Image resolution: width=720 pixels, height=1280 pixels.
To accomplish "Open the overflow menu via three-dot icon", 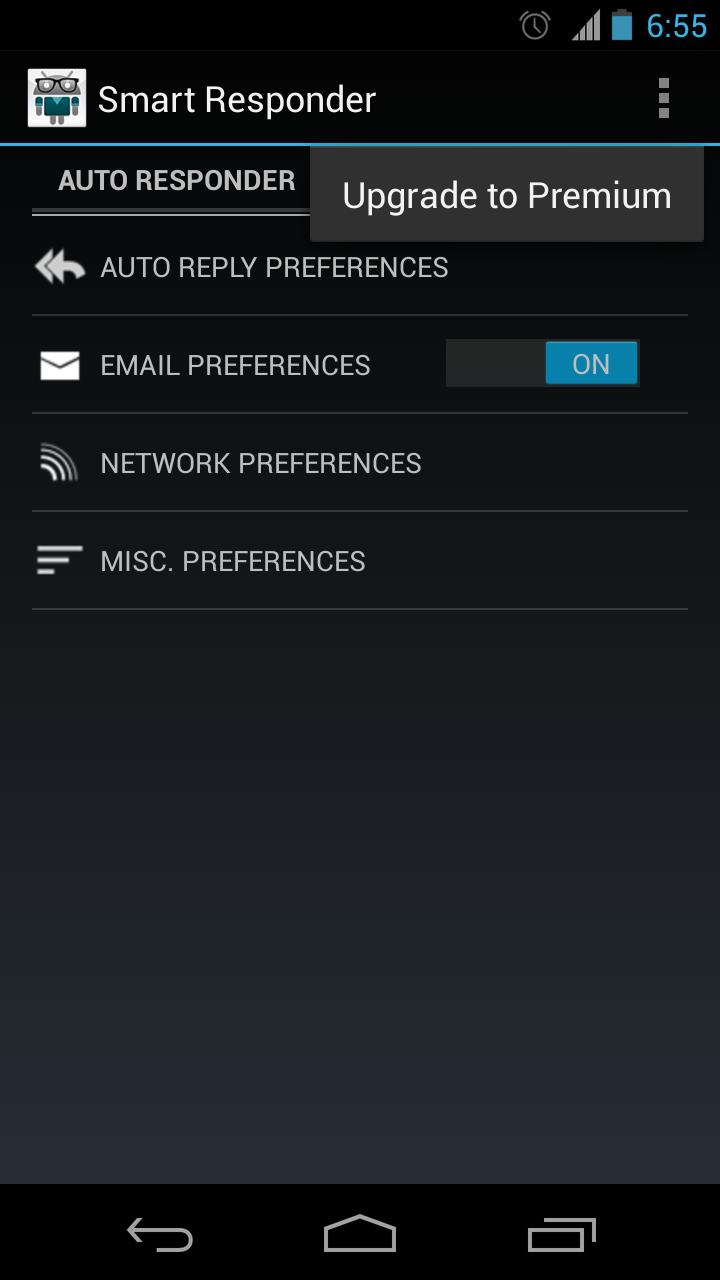I will click(662, 97).
